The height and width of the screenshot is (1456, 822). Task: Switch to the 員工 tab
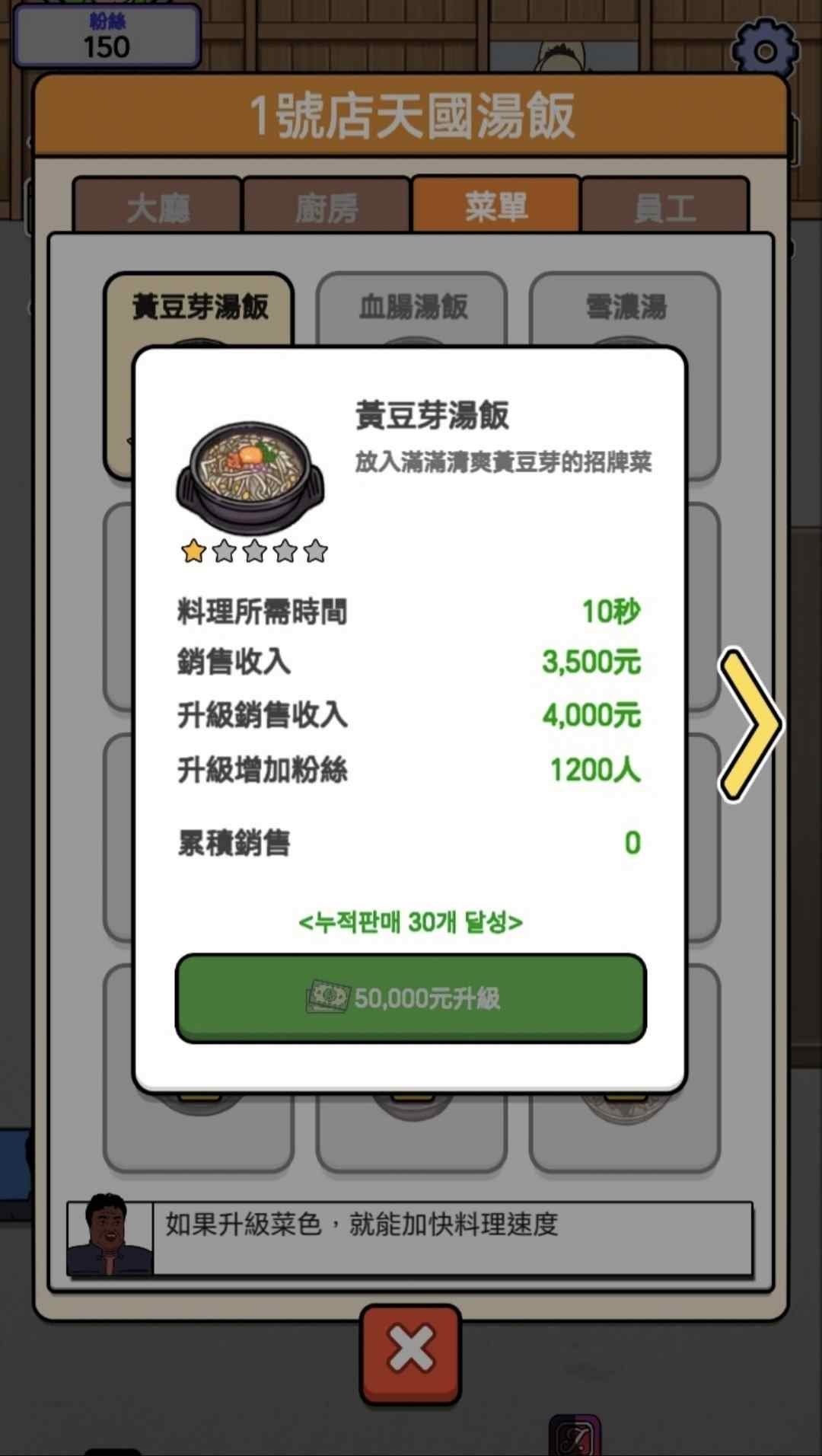tap(665, 206)
